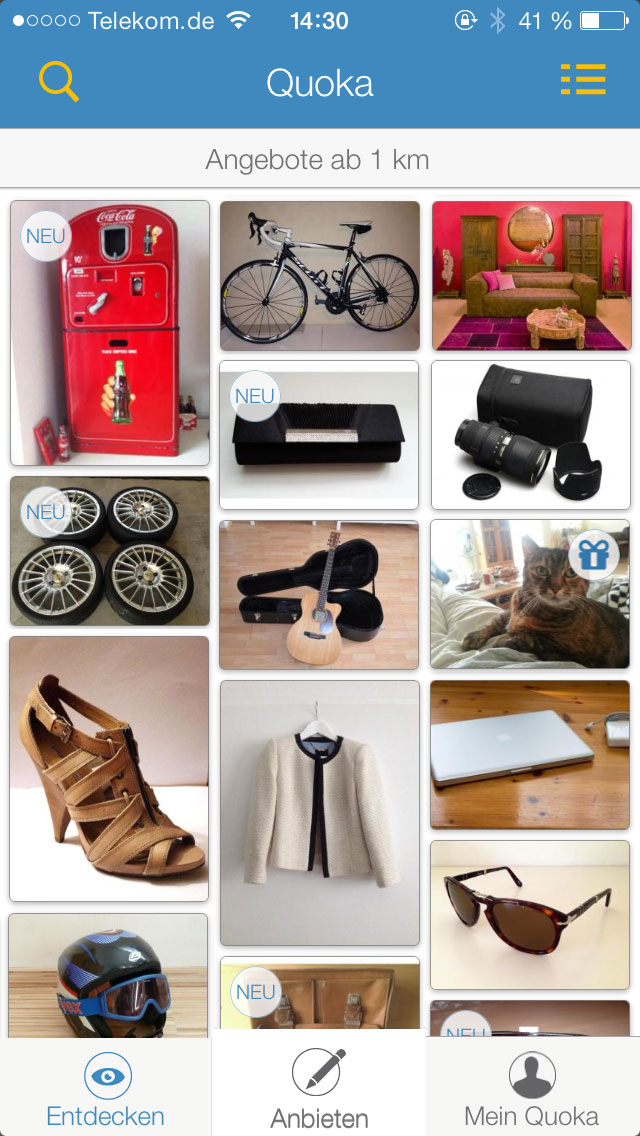
Task: Open the silver MacBook listing
Action: tap(531, 755)
